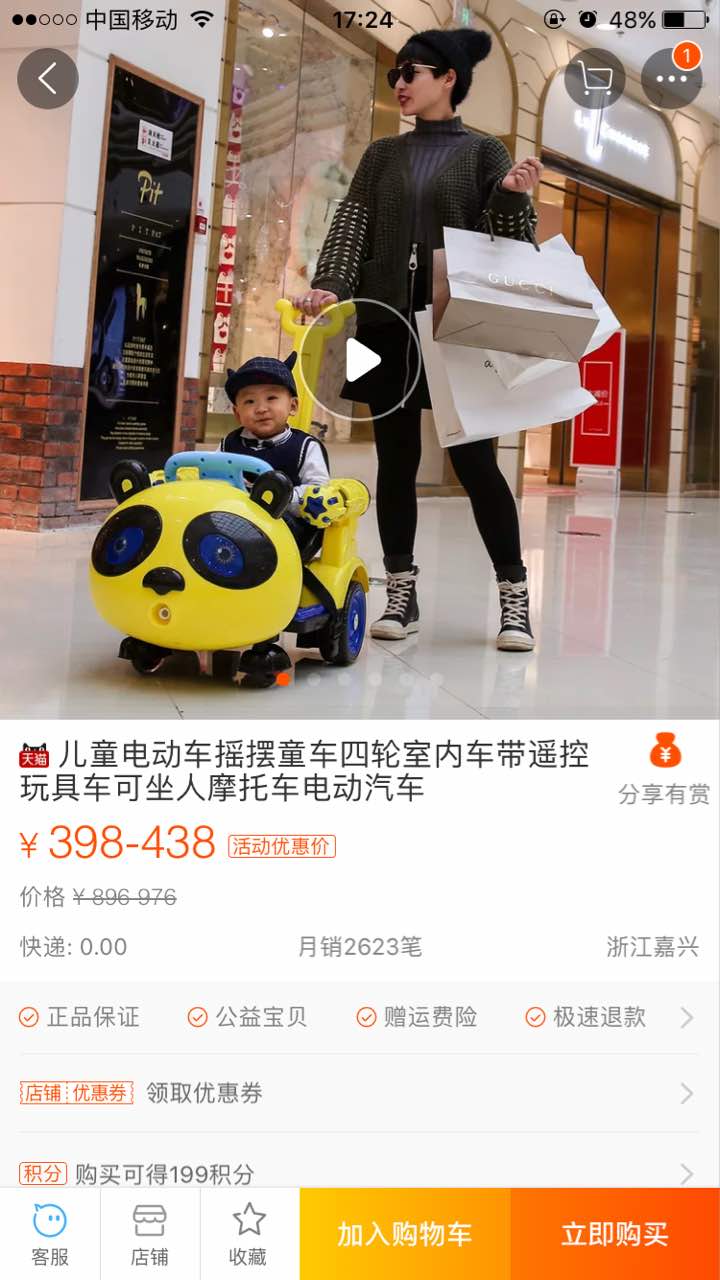This screenshot has height=1280, width=720.
Task: Visit the 店铺 store page
Action: pyautogui.click(x=150, y=1235)
